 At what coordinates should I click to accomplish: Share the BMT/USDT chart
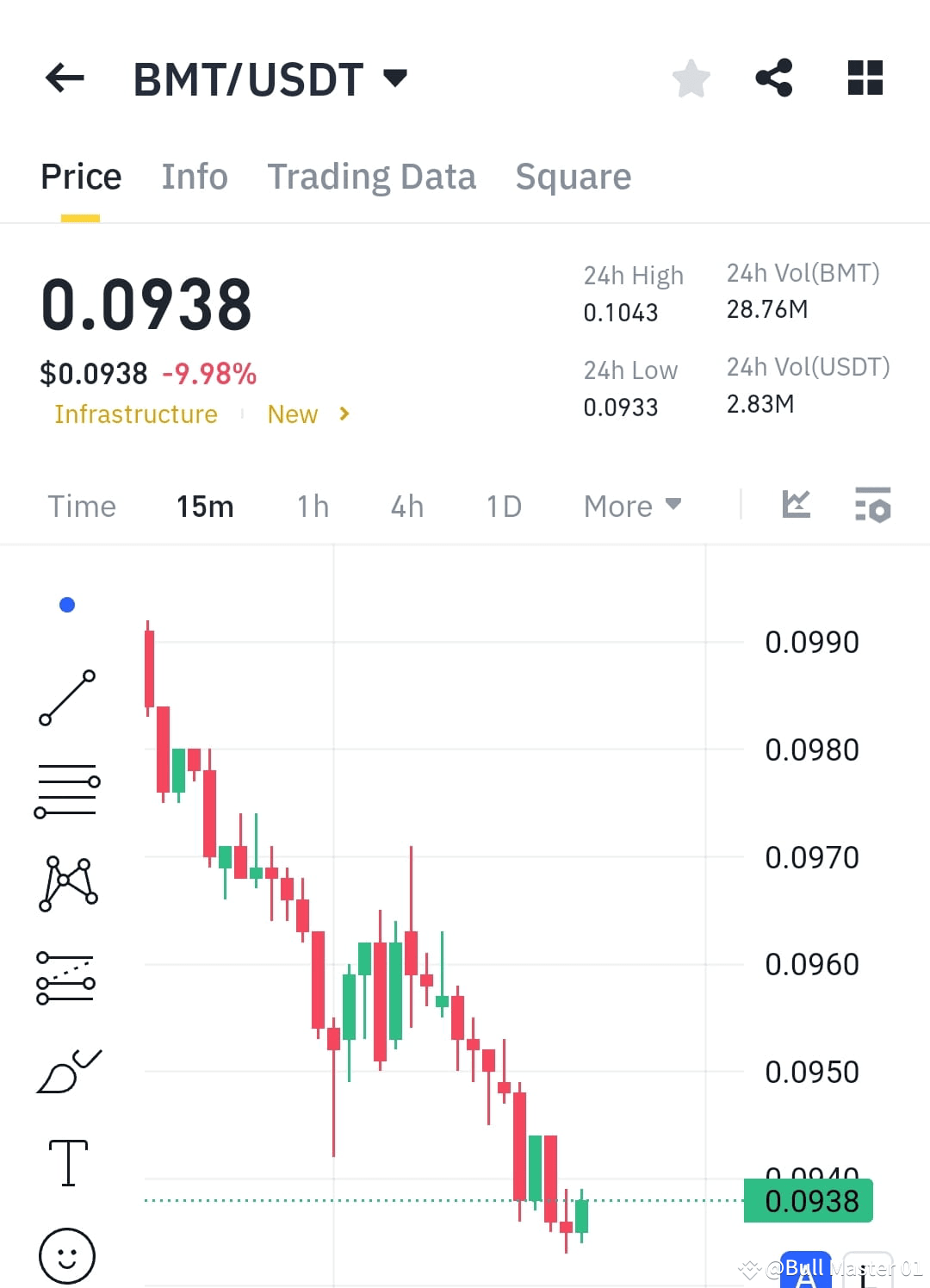(x=774, y=78)
